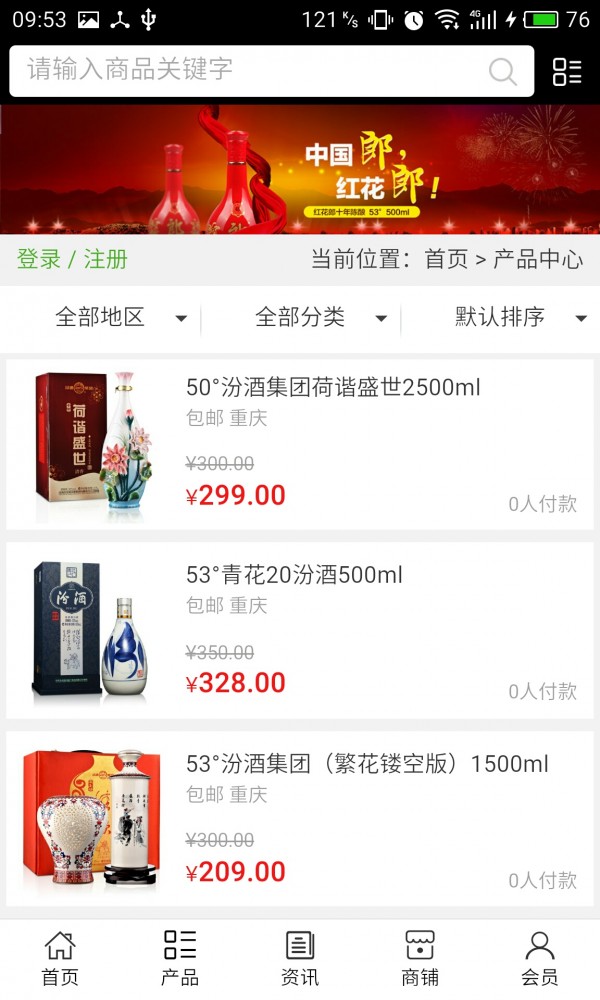Image resolution: width=600 pixels, height=1000 pixels.
Task: Switch to the 会员 member tab
Action: (540, 958)
